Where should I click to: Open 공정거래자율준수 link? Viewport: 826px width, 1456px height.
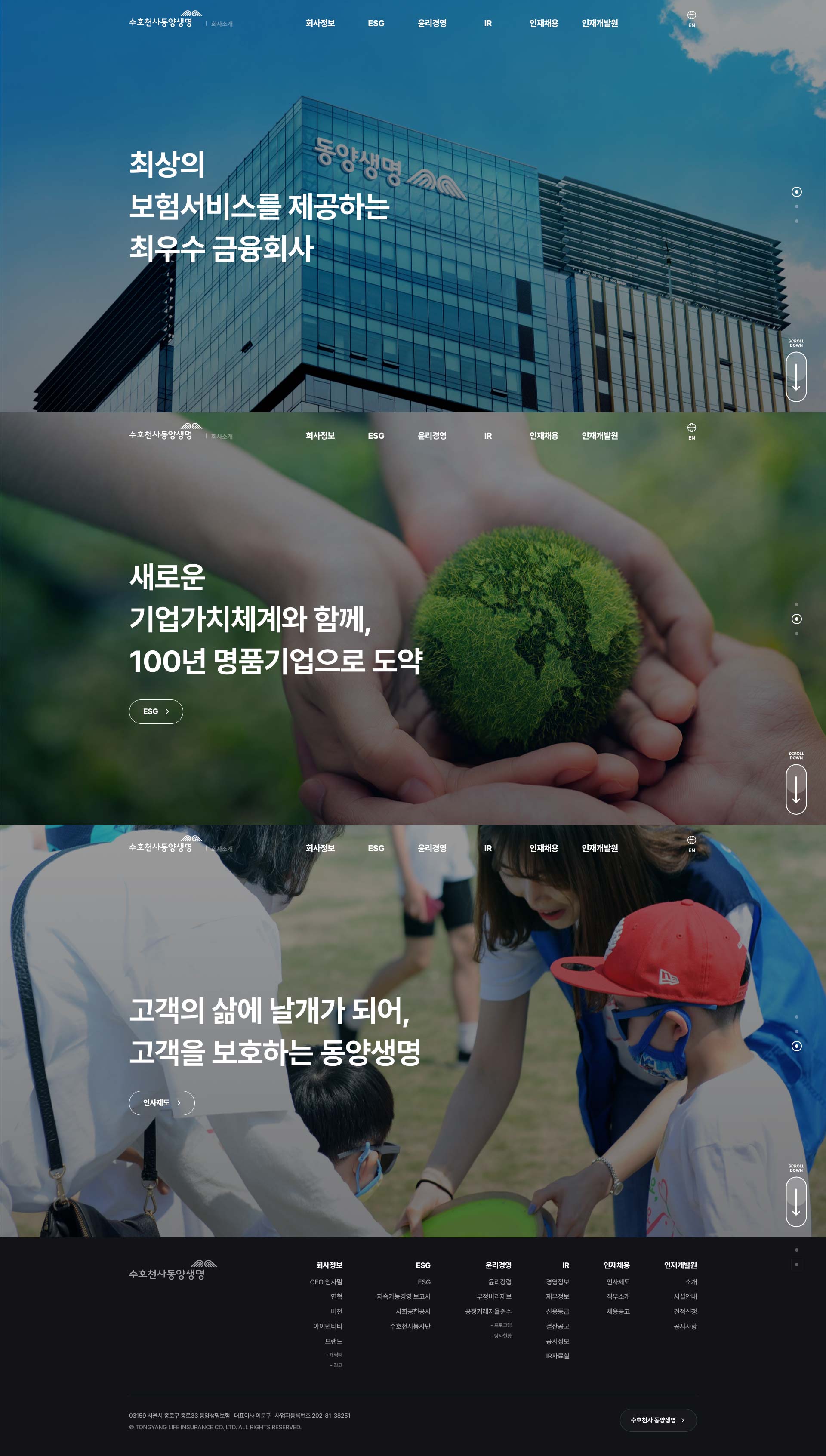pyautogui.click(x=488, y=1311)
